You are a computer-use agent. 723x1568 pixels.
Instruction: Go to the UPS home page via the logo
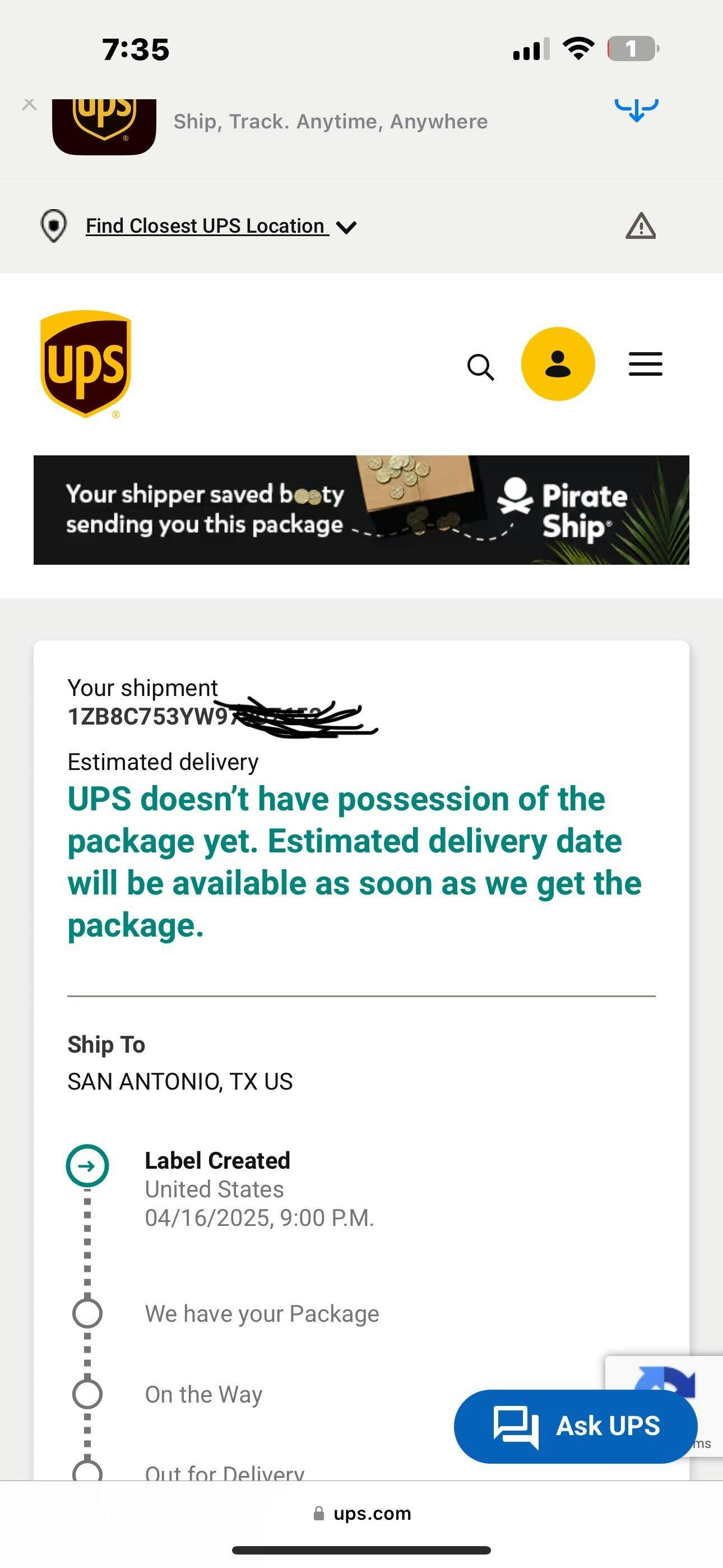pyautogui.click(x=86, y=364)
